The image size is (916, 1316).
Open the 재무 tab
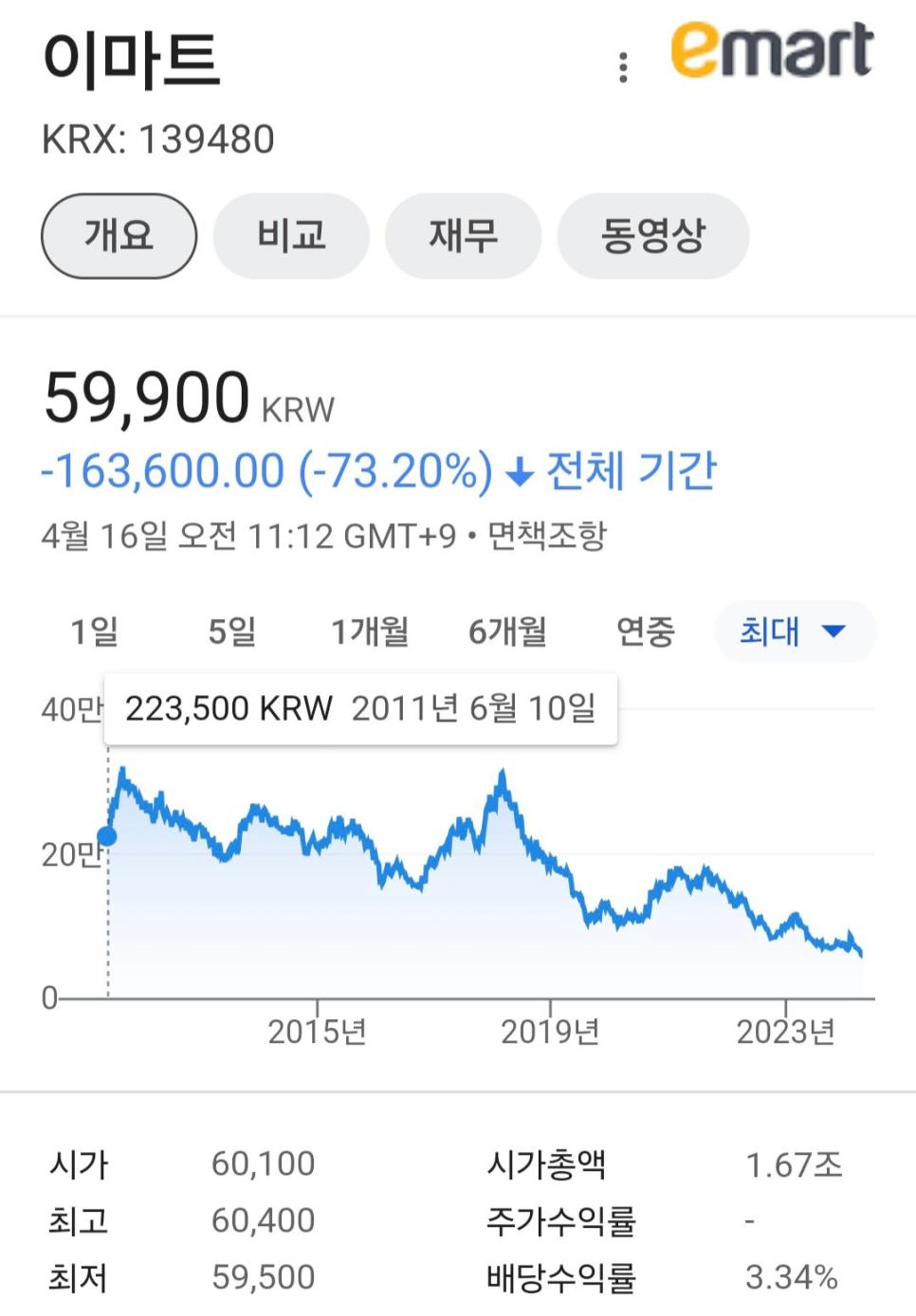pyautogui.click(x=463, y=236)
